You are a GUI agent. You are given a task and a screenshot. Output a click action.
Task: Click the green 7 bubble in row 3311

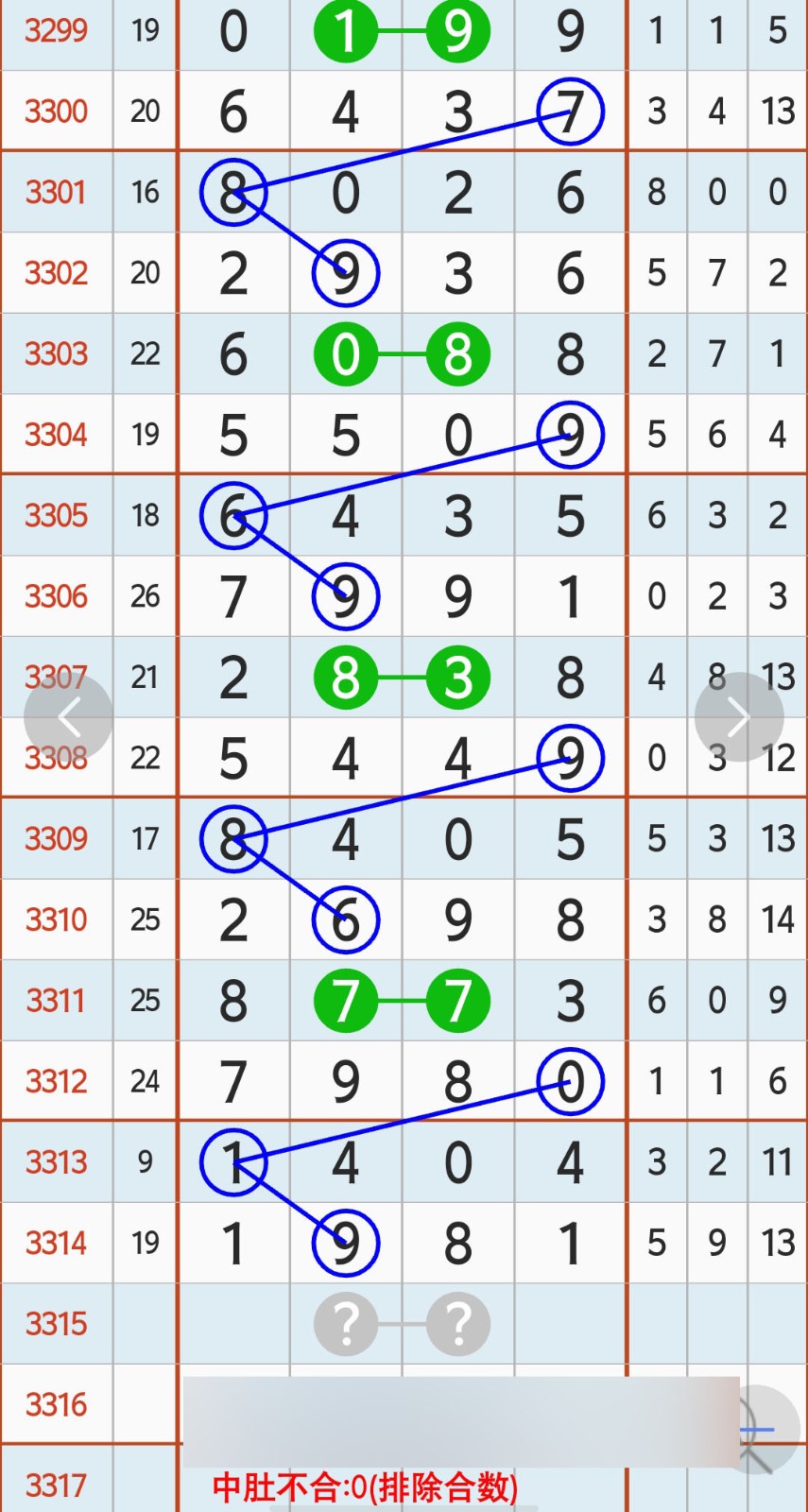[x=346, y=1000]
